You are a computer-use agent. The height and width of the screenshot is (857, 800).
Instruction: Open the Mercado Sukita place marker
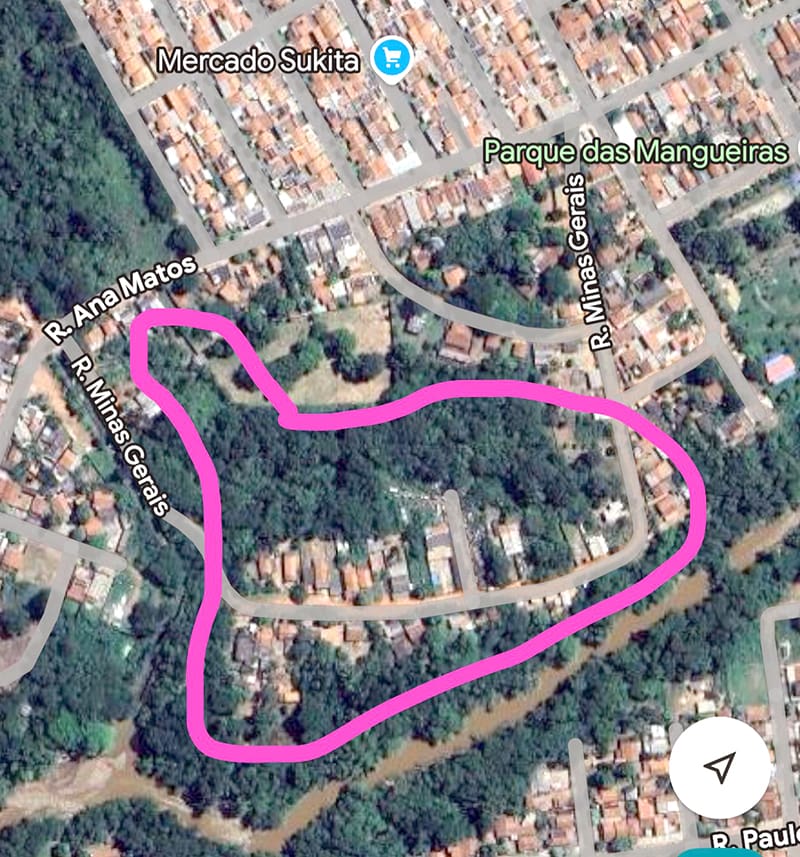[387, 59]
